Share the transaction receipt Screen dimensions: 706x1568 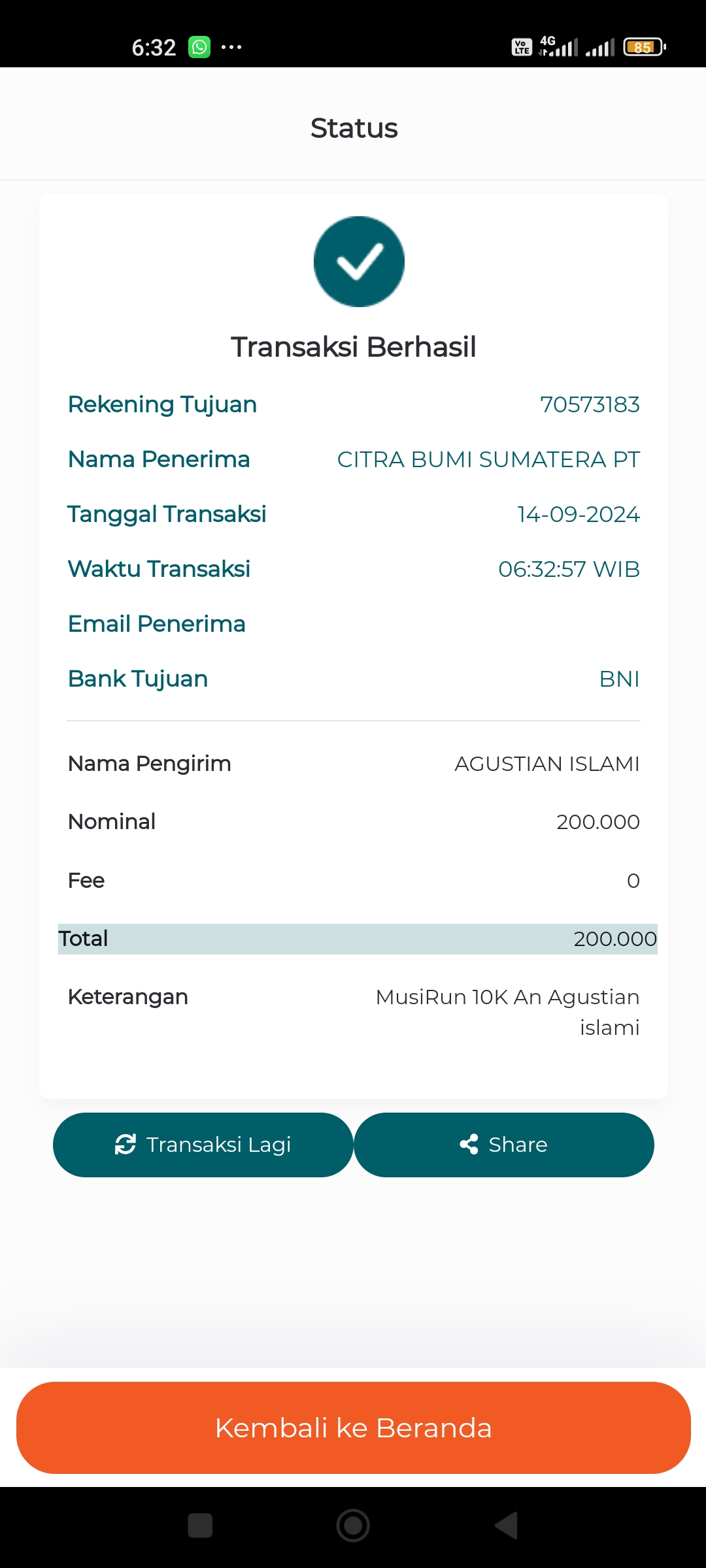pos(504,1145)
